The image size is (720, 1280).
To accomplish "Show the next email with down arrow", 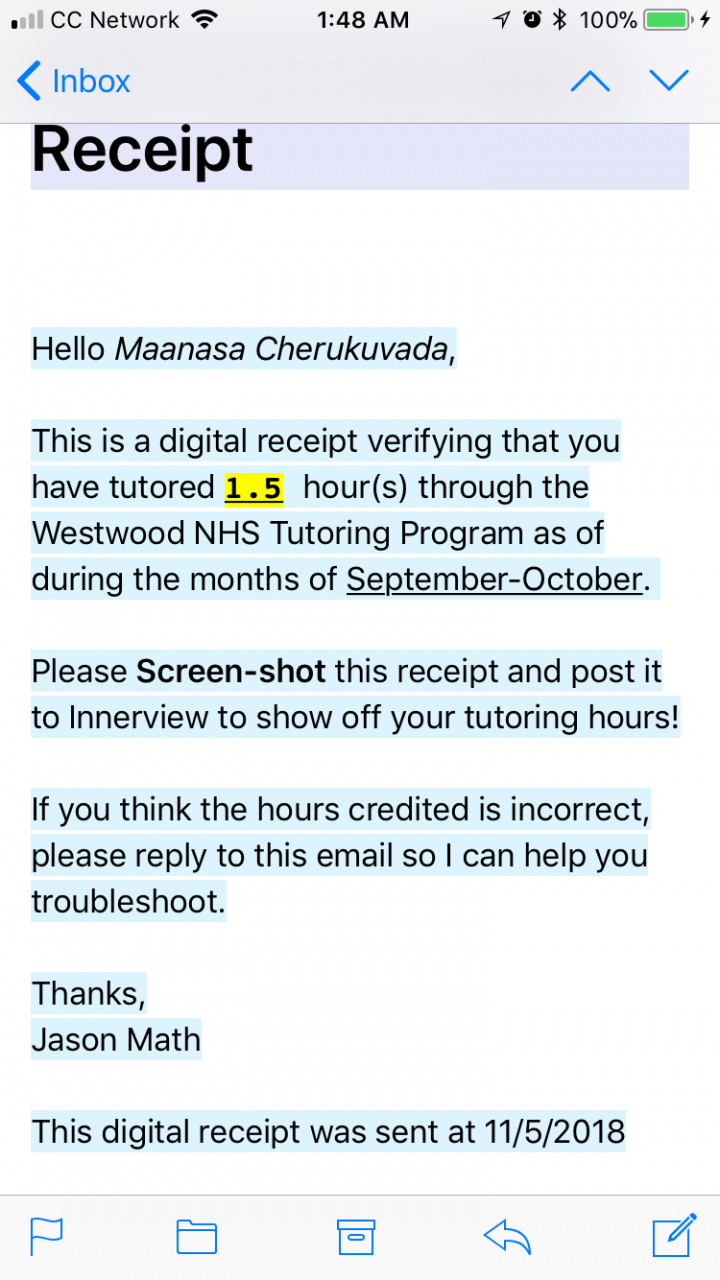I will pos(668,81).
